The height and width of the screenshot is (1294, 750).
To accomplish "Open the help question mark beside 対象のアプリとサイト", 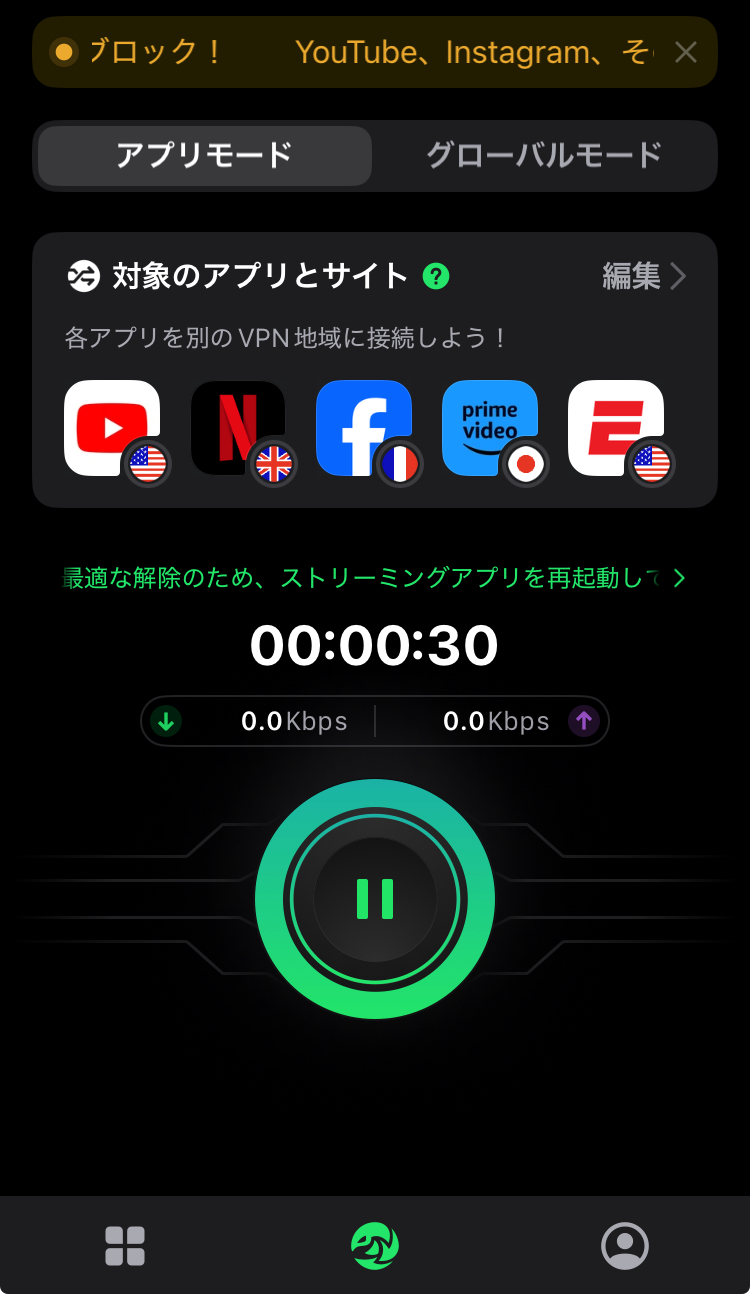I will pyautogui.click(x=434, y=277).
